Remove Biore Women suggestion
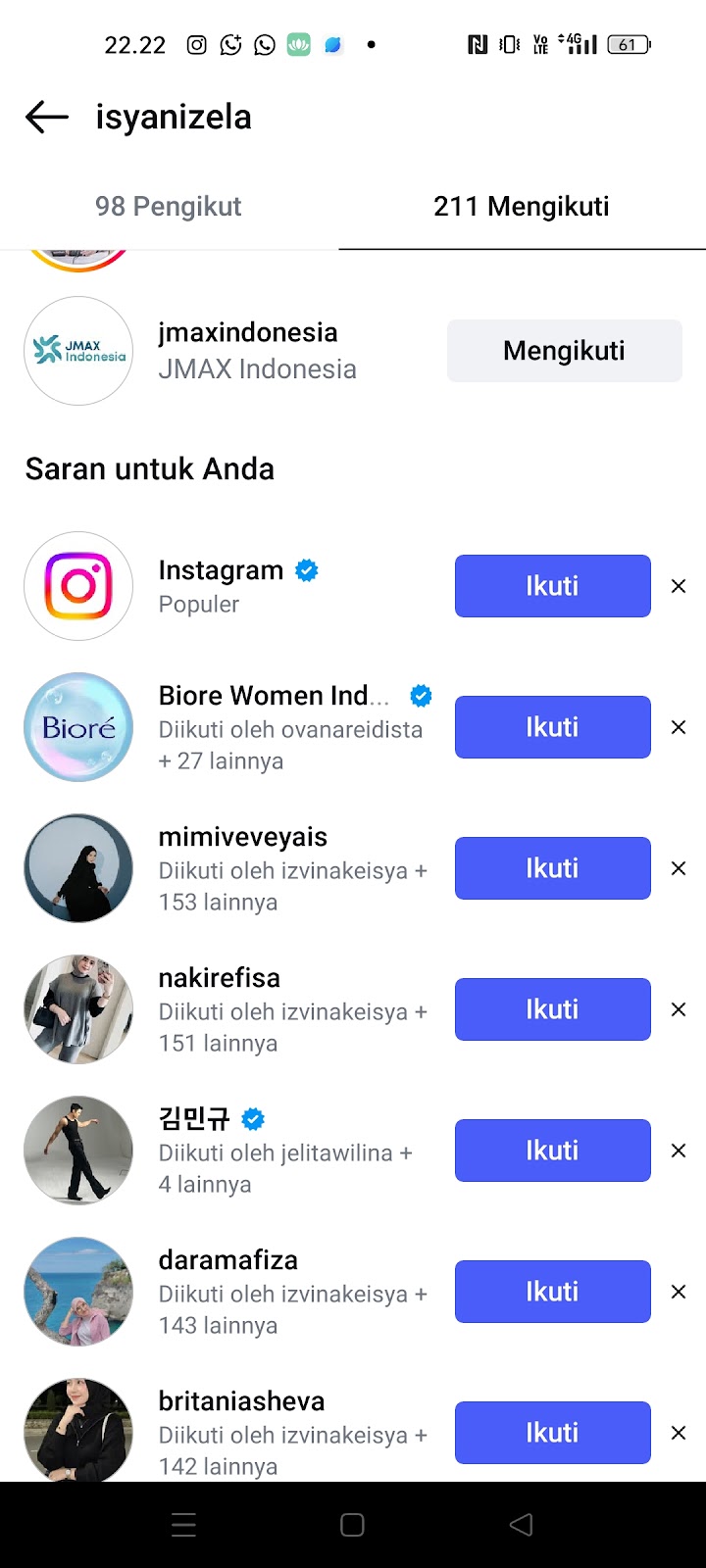The width and height of the screenshot is (706, 1568). pos(679,727)
